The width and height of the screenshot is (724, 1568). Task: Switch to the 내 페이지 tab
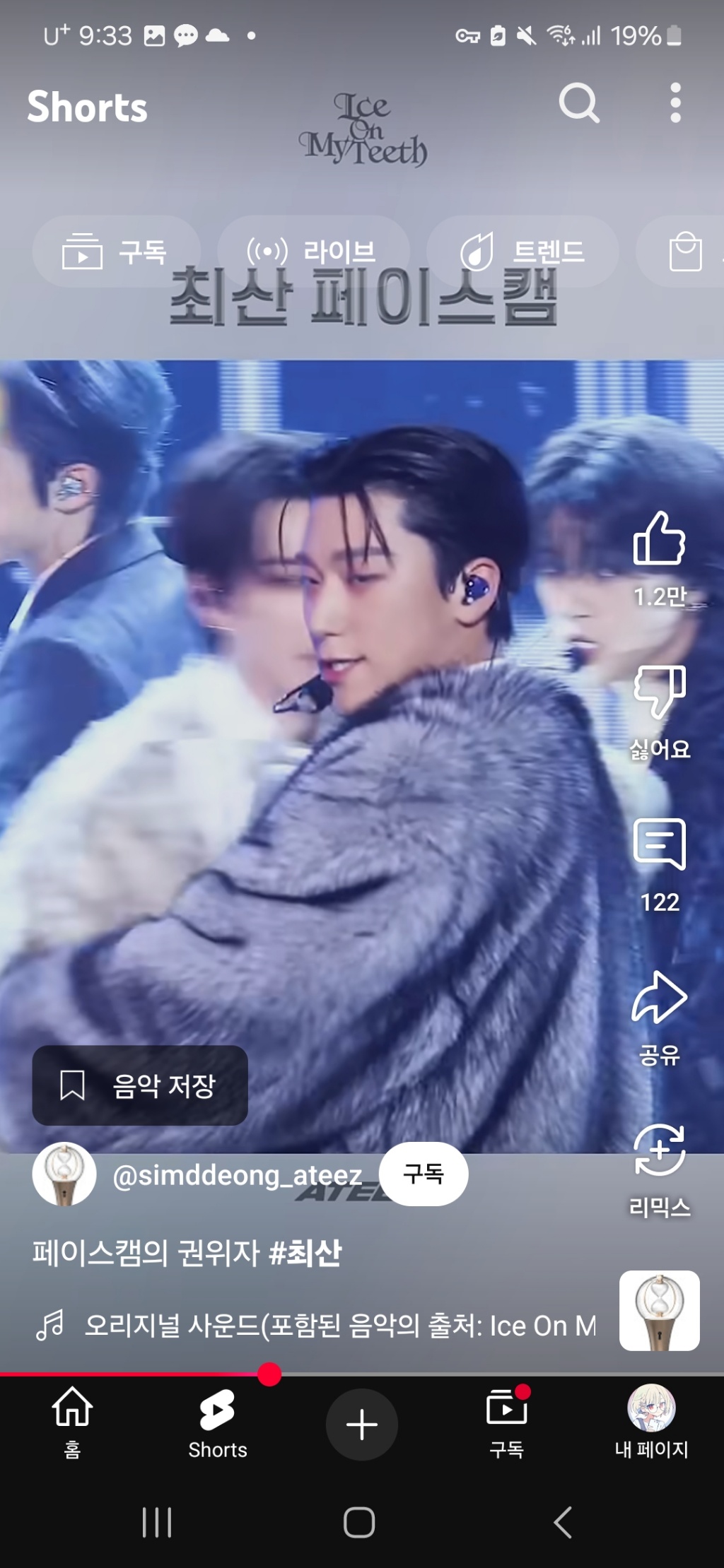pos(651,1422)
